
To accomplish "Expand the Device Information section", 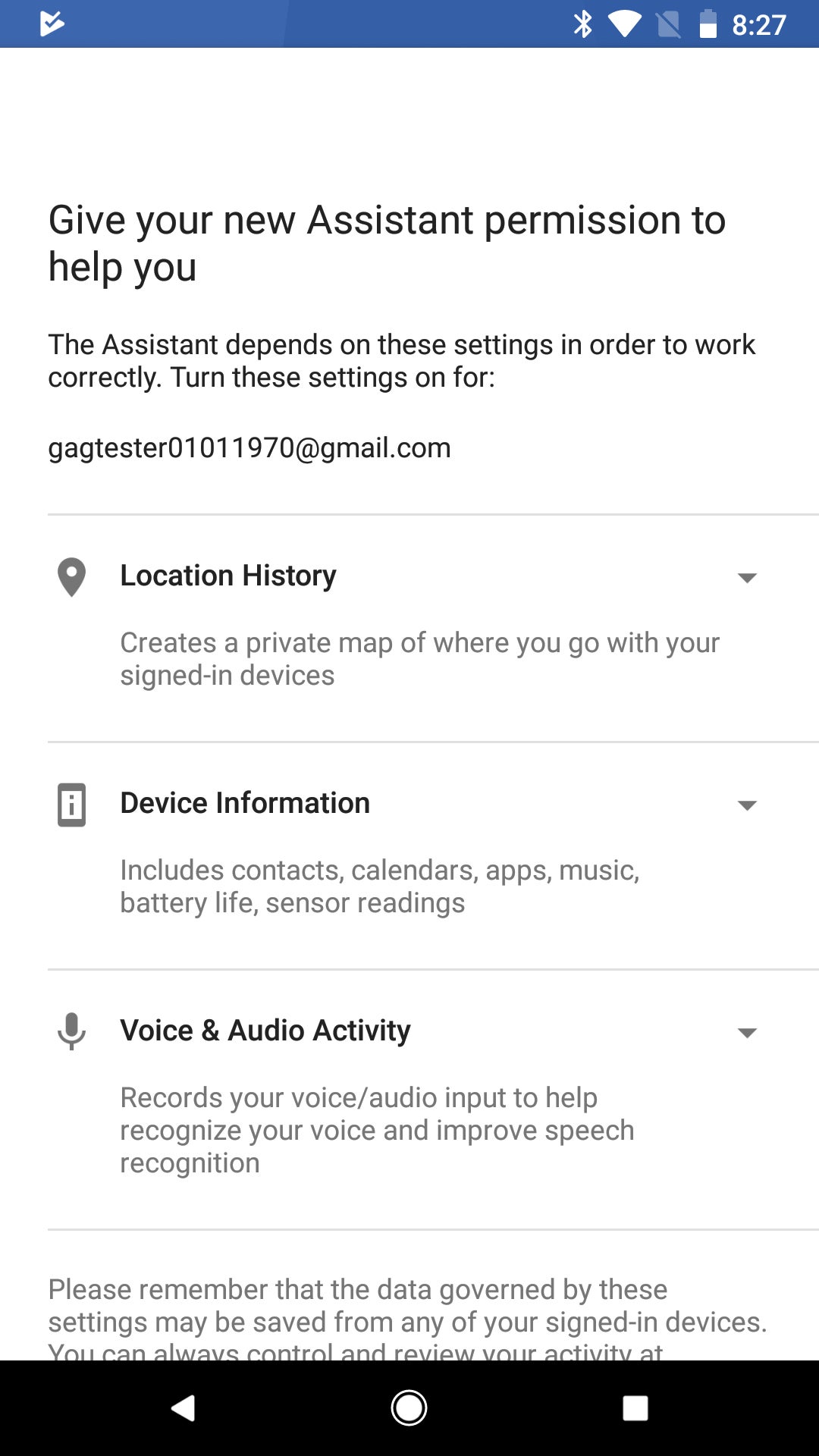I will point(747,805).
